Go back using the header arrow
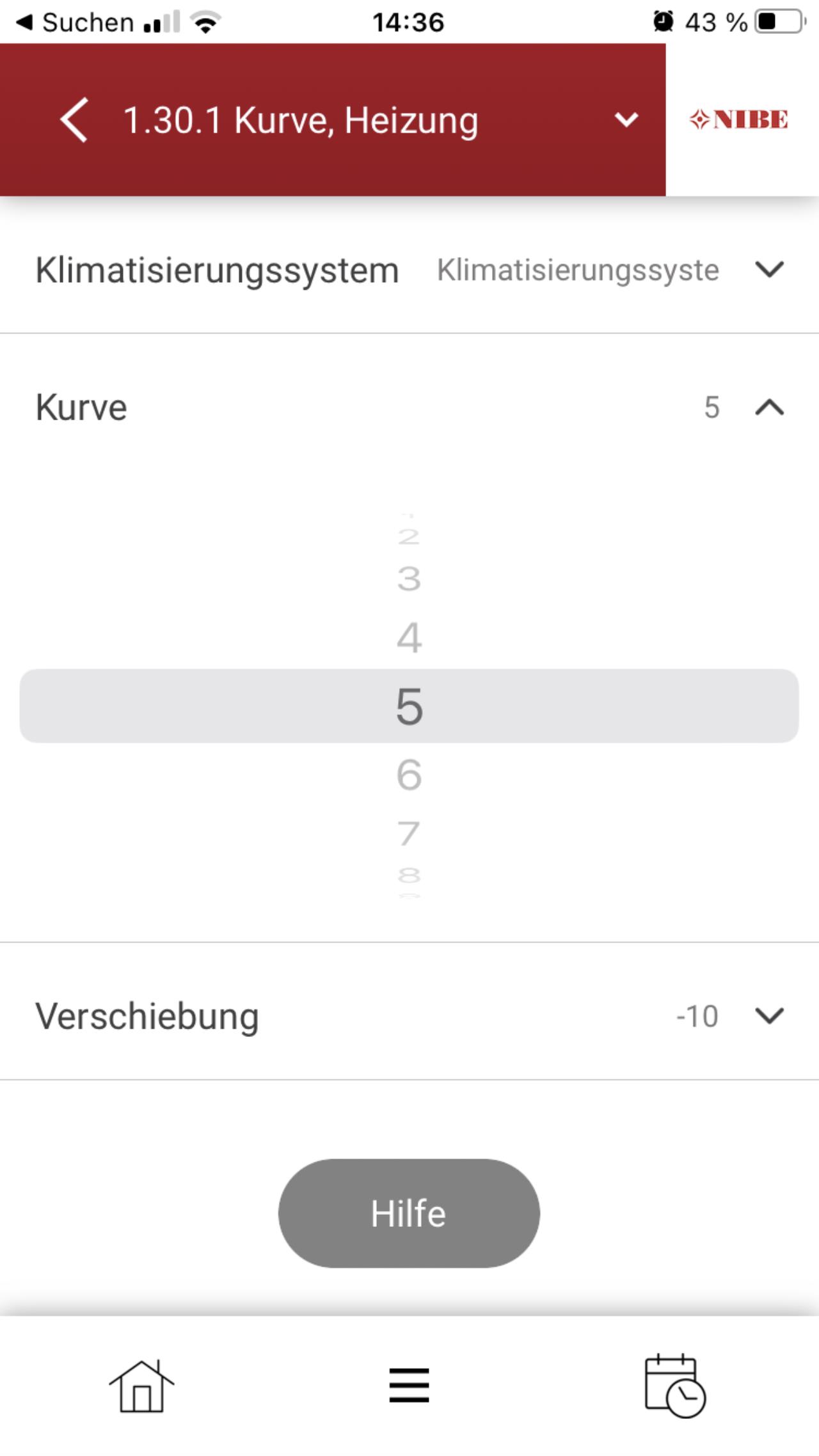The height and width of the screenshot is (1456, 819). [74, 120]
